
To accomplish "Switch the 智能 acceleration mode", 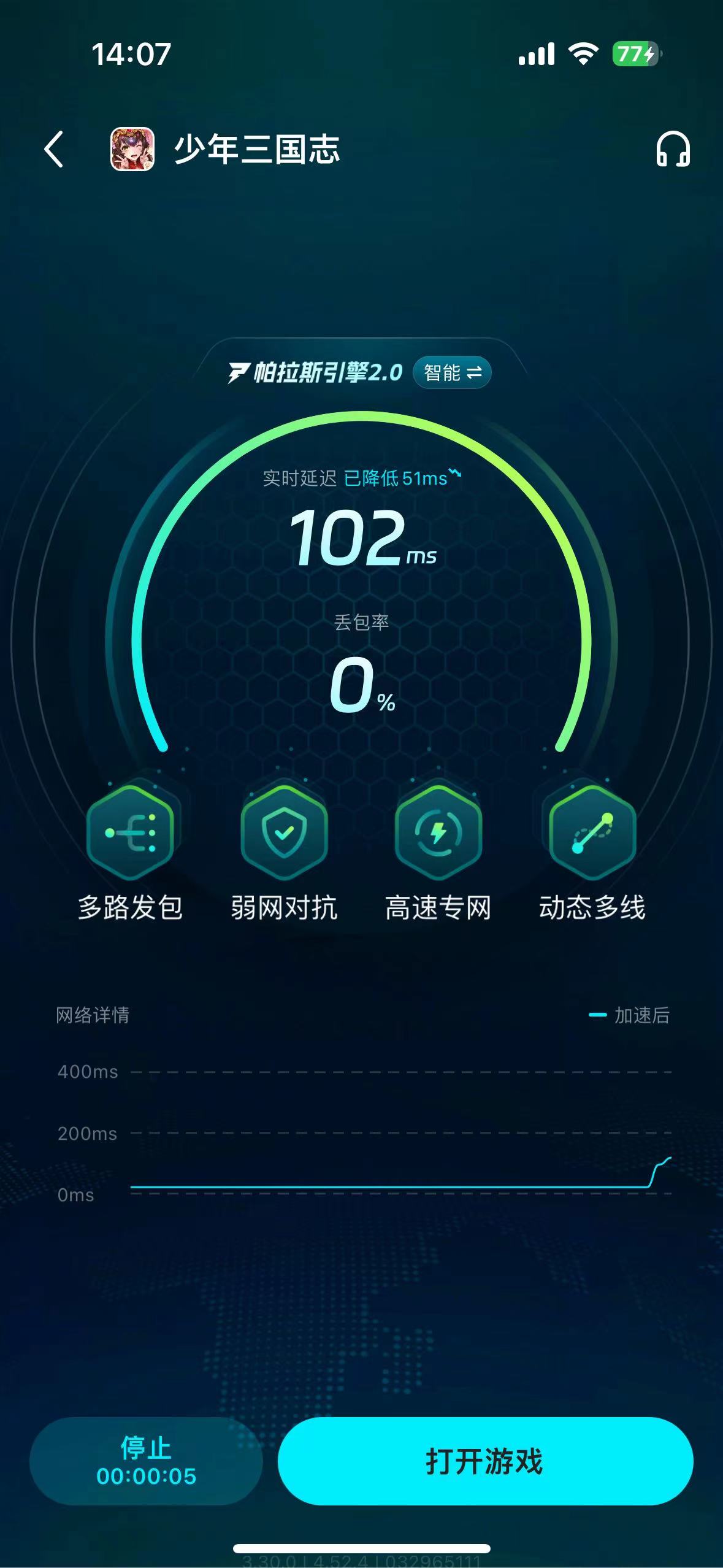I will [x=452, y=372].
